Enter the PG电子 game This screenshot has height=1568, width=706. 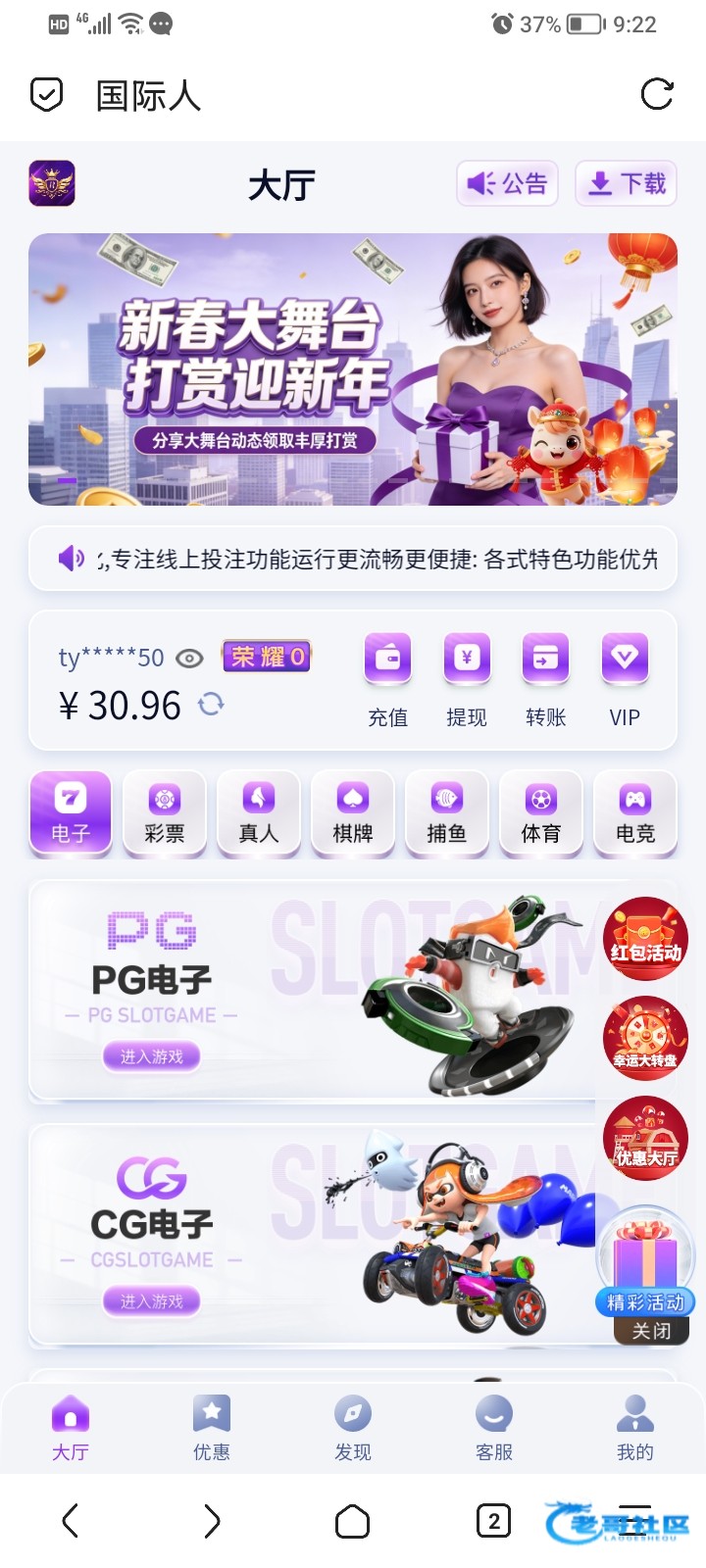coord(152,1056)
